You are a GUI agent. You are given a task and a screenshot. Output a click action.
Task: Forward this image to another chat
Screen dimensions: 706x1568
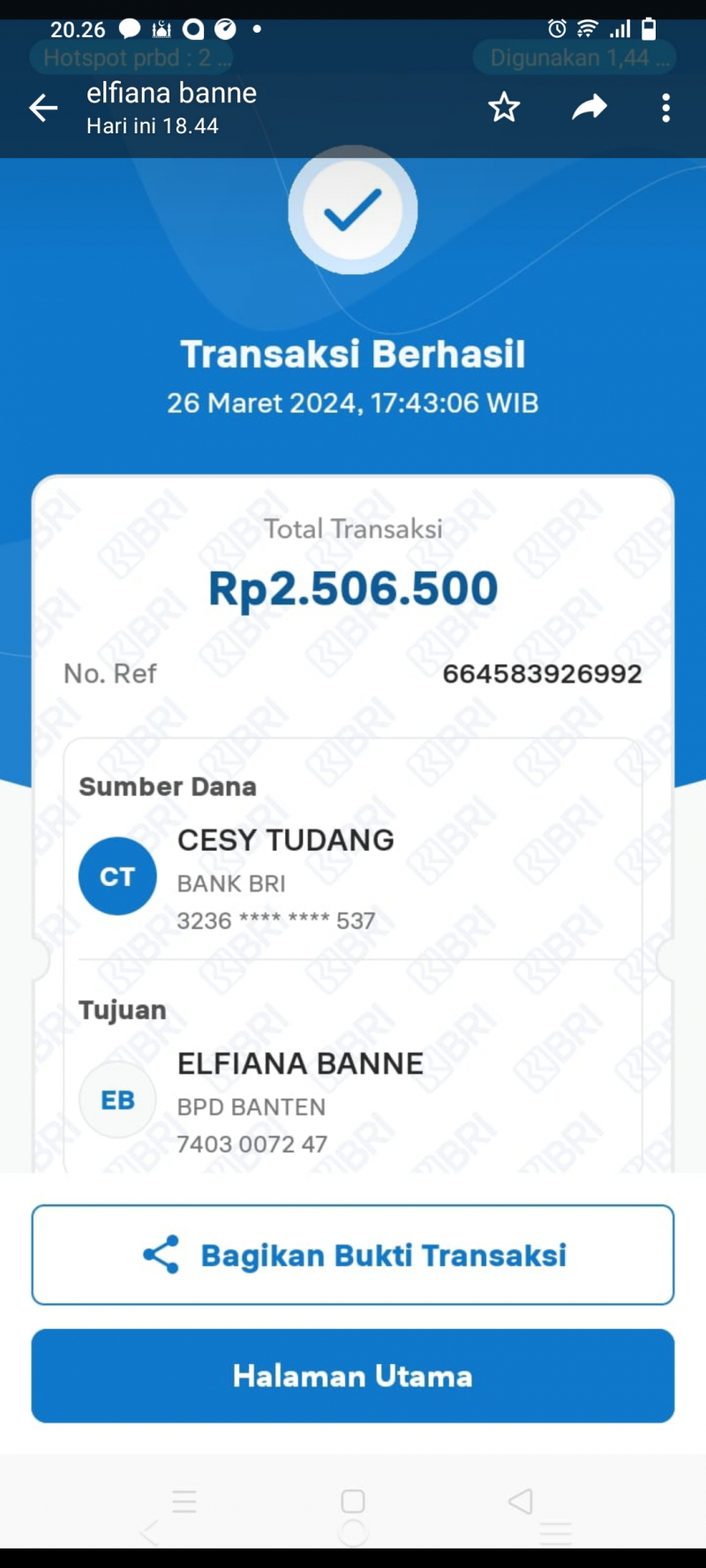point(589,108)
